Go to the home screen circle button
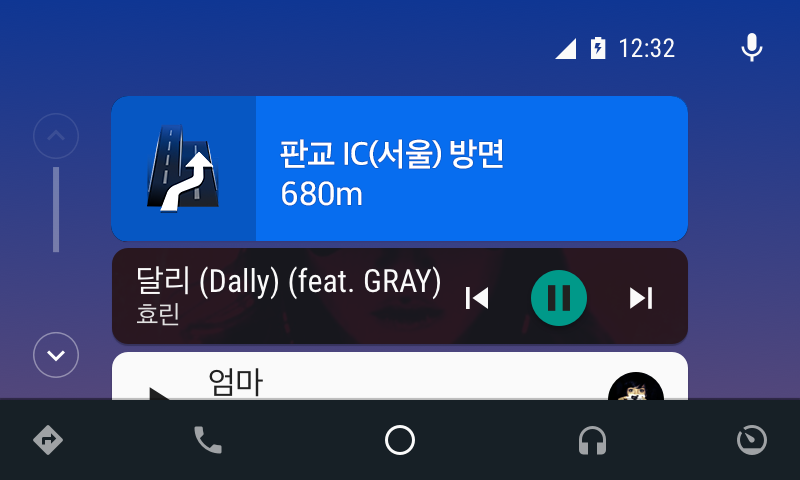This screenshot has width=800, height=480. (400, 440)
